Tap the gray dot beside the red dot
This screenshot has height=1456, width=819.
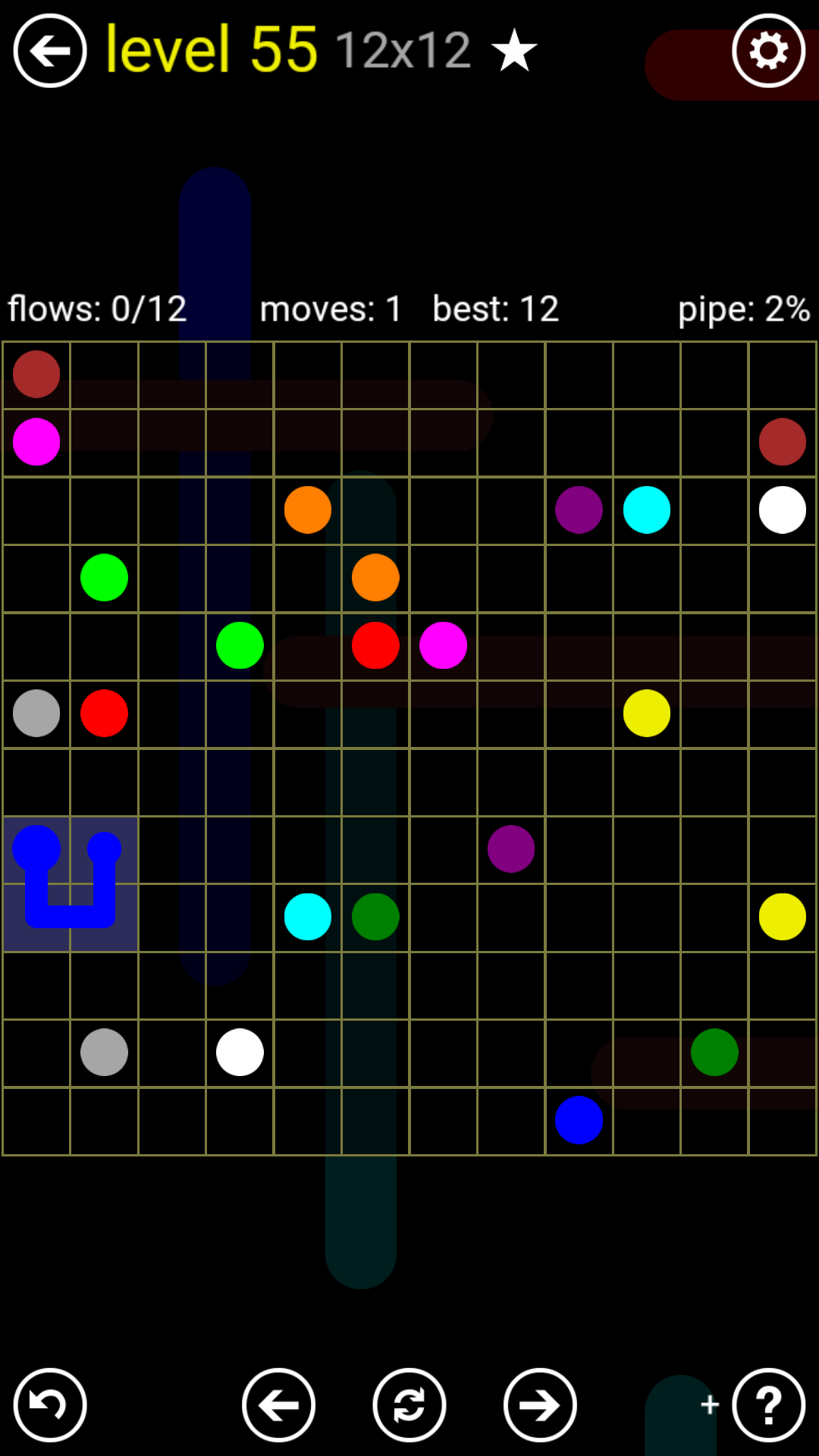(x=36, y=713)
